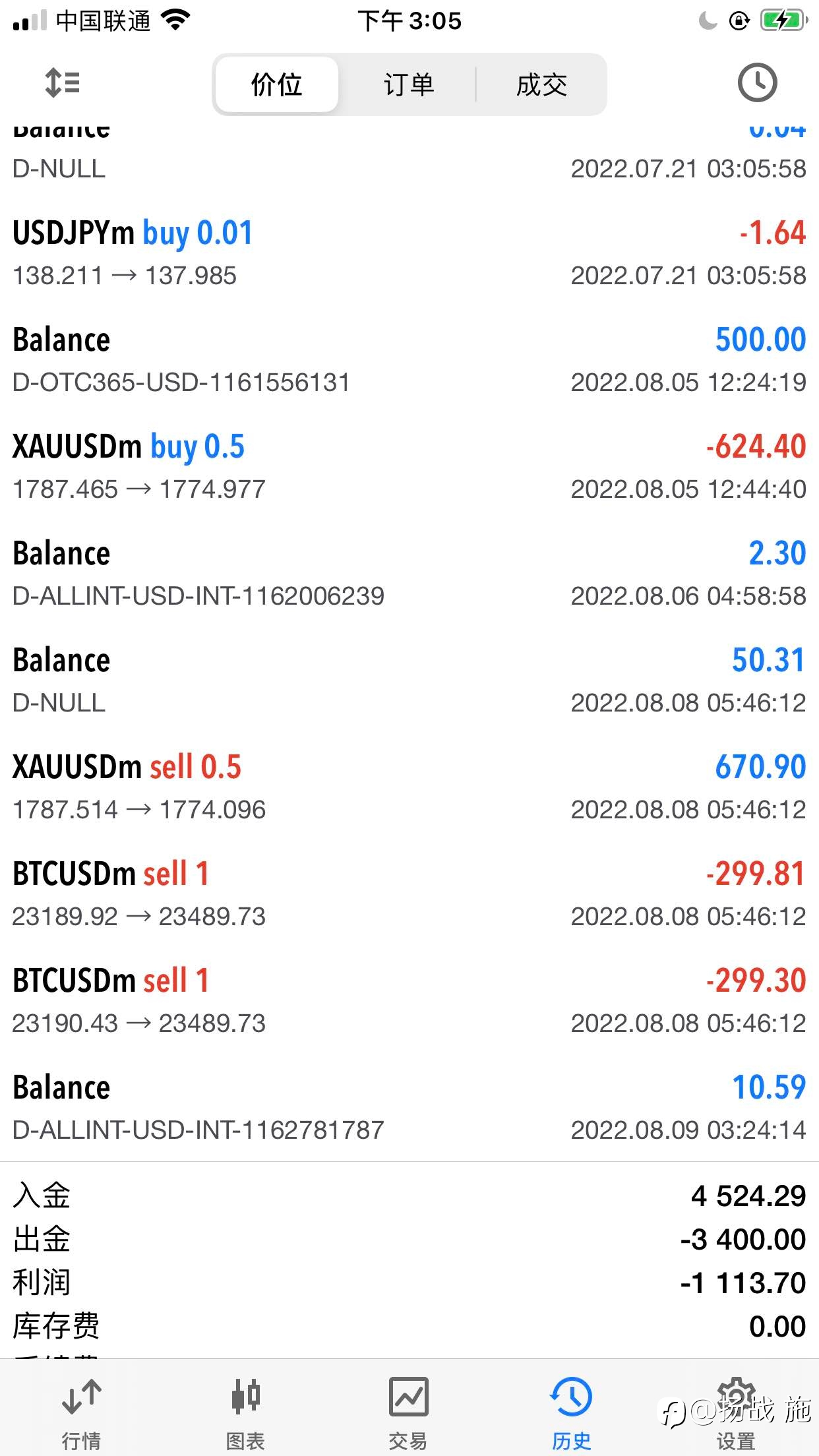Viewport: 819px width, 1456px height.
Task: Open the USDJPYm buy 0.01 trade
Action: (x=409, y=253)
